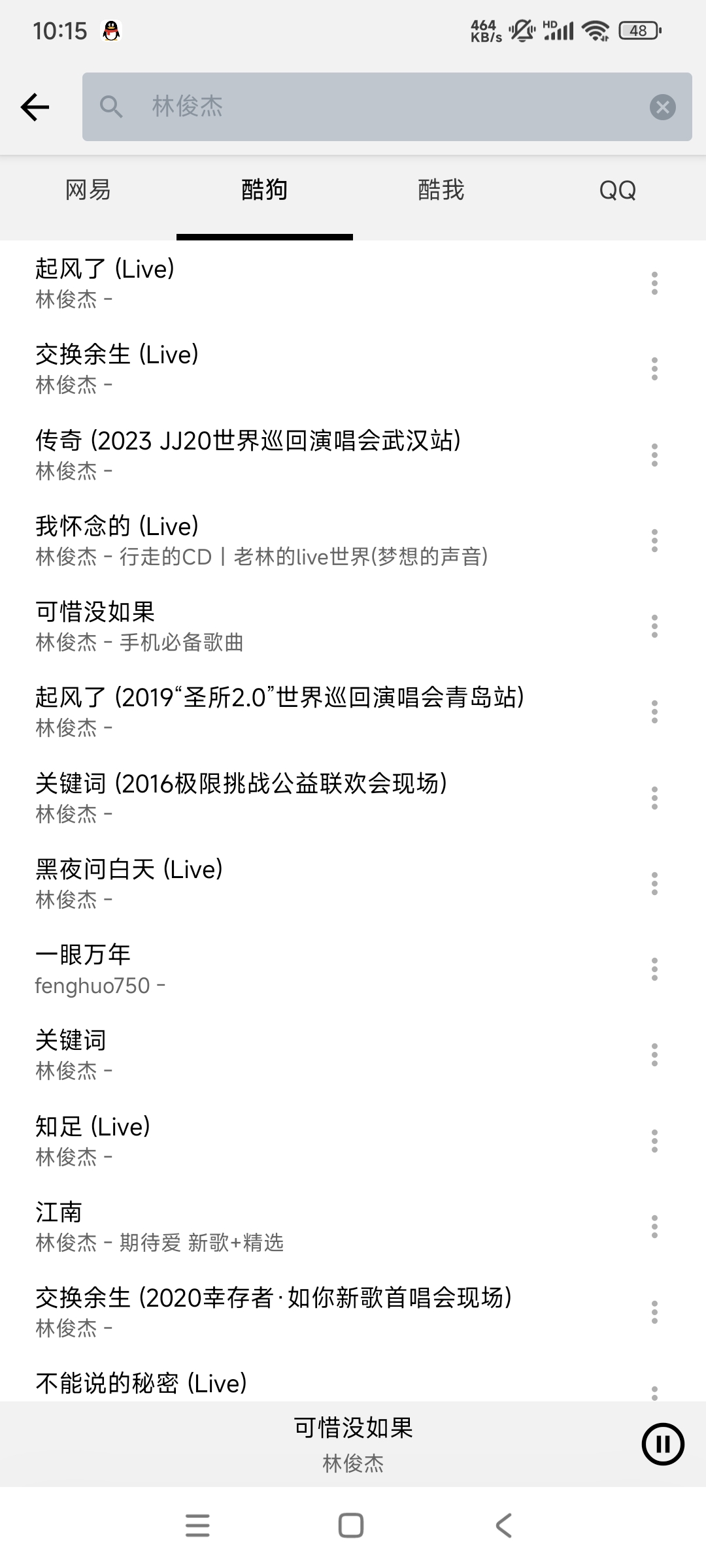Image resolution: width=706 pixels, height=1568 pixels.
Task: Go back using the top-left arrow
Action: click(35, 107)
